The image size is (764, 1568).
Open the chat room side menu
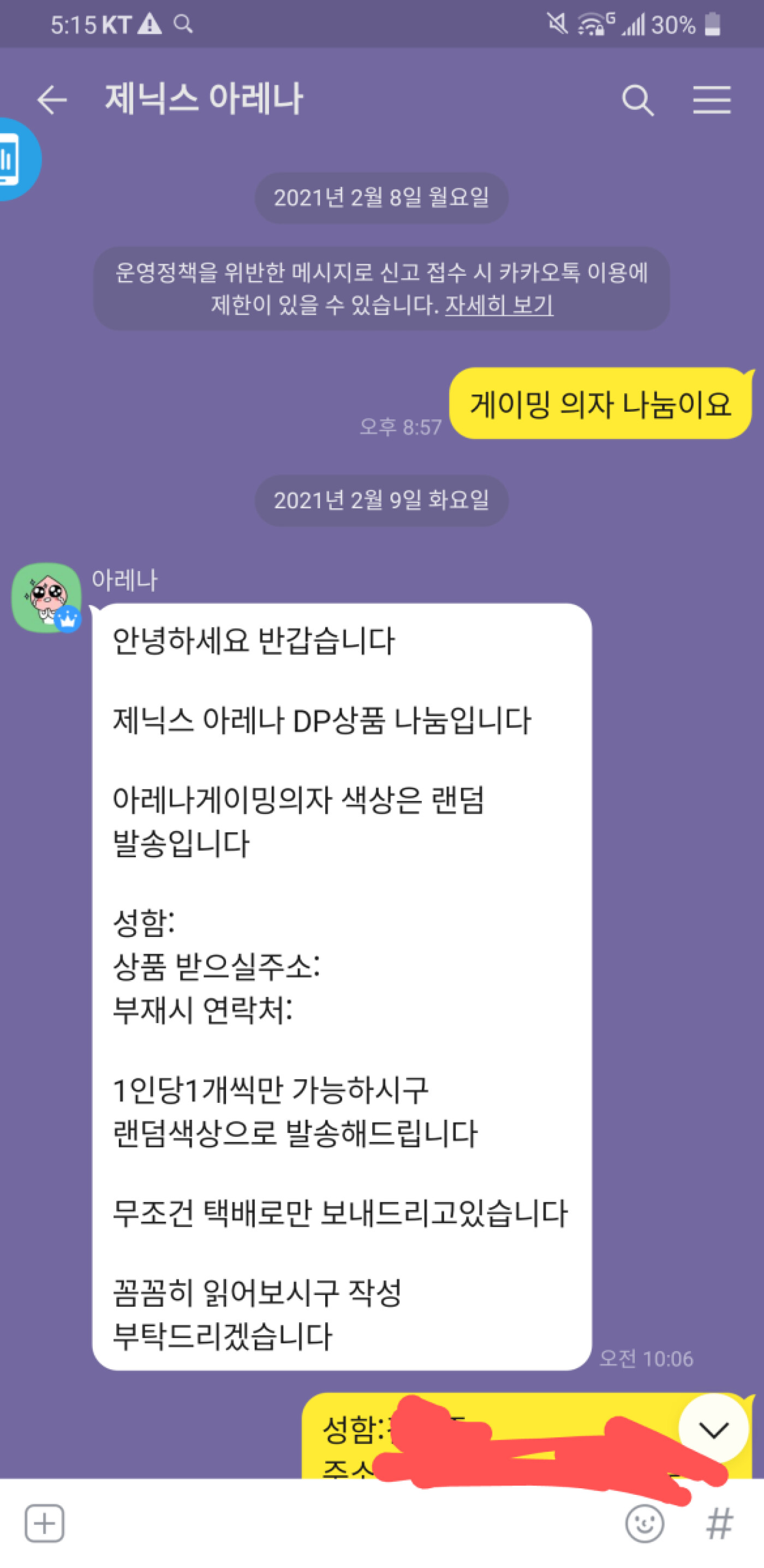click(x=712, y=100)
